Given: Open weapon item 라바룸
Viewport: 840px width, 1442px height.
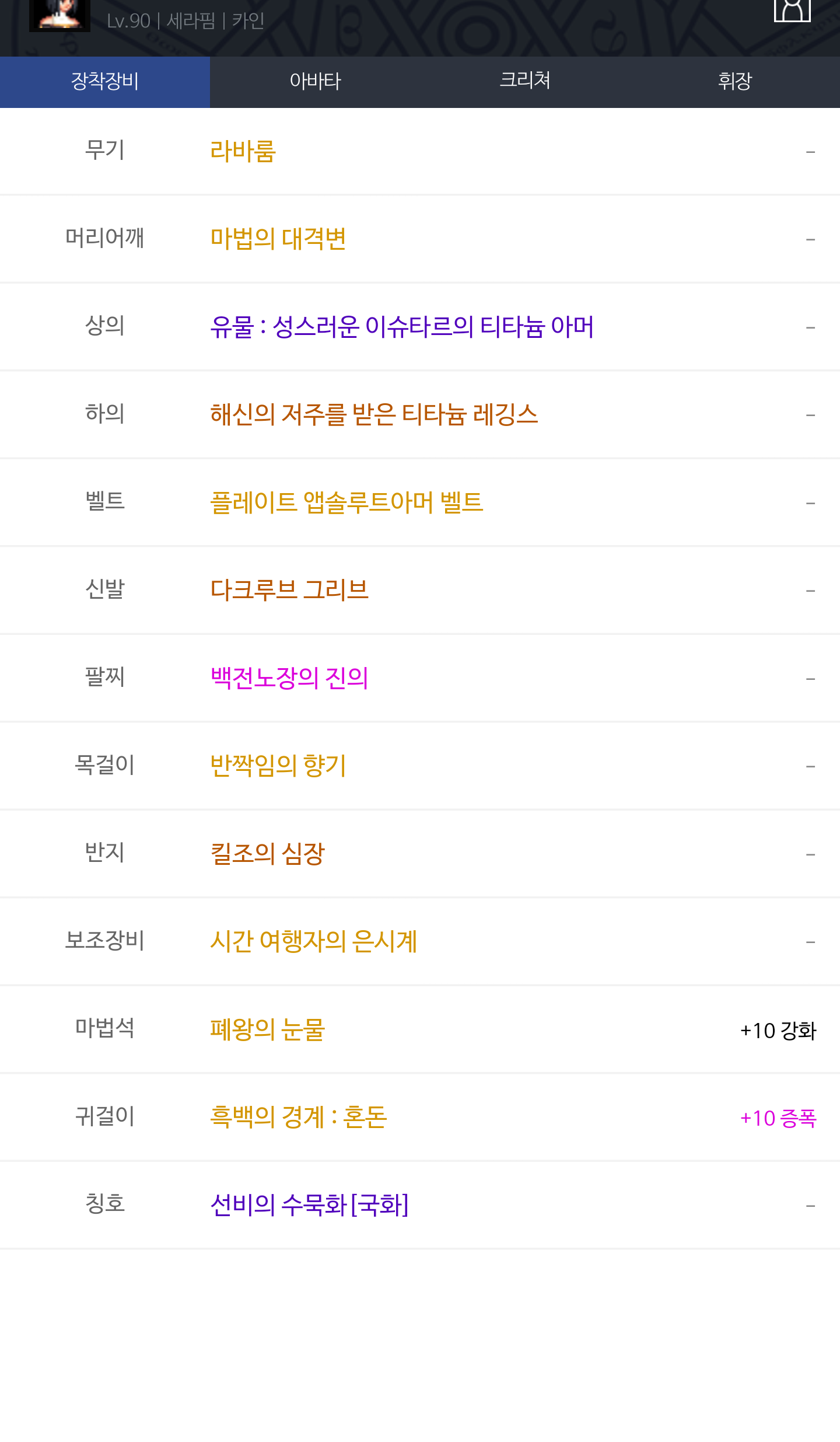Looking at the screenshot, I should pyautogui.click(x=243, y=151).
